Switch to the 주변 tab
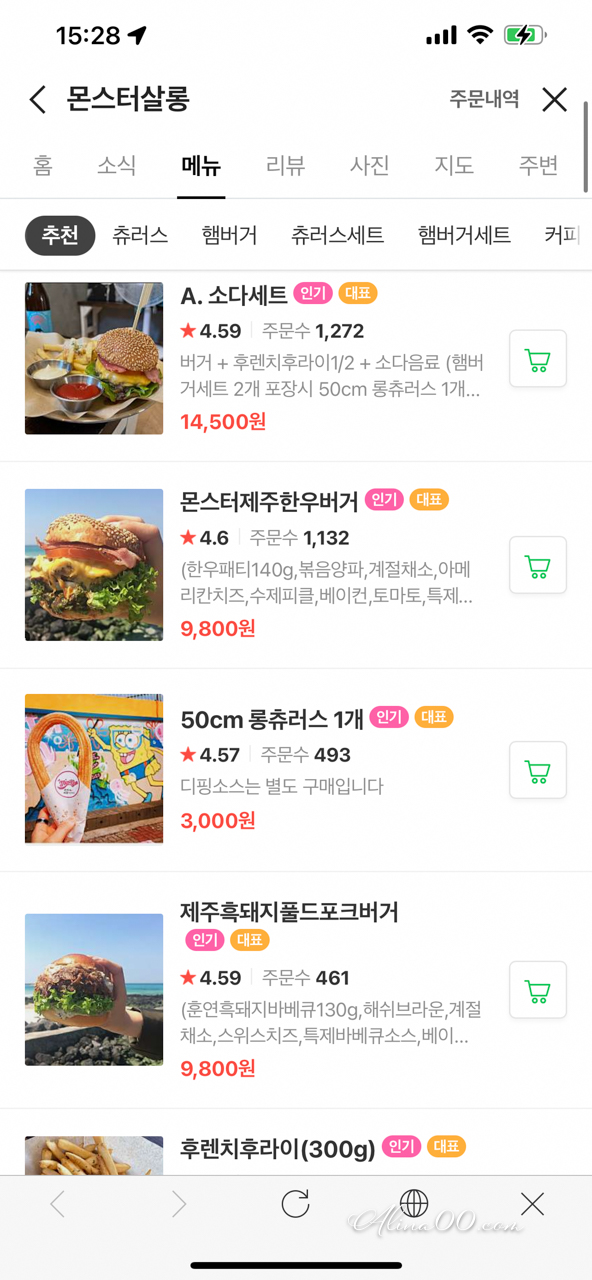592x1280 pixels. click(538, 166)
